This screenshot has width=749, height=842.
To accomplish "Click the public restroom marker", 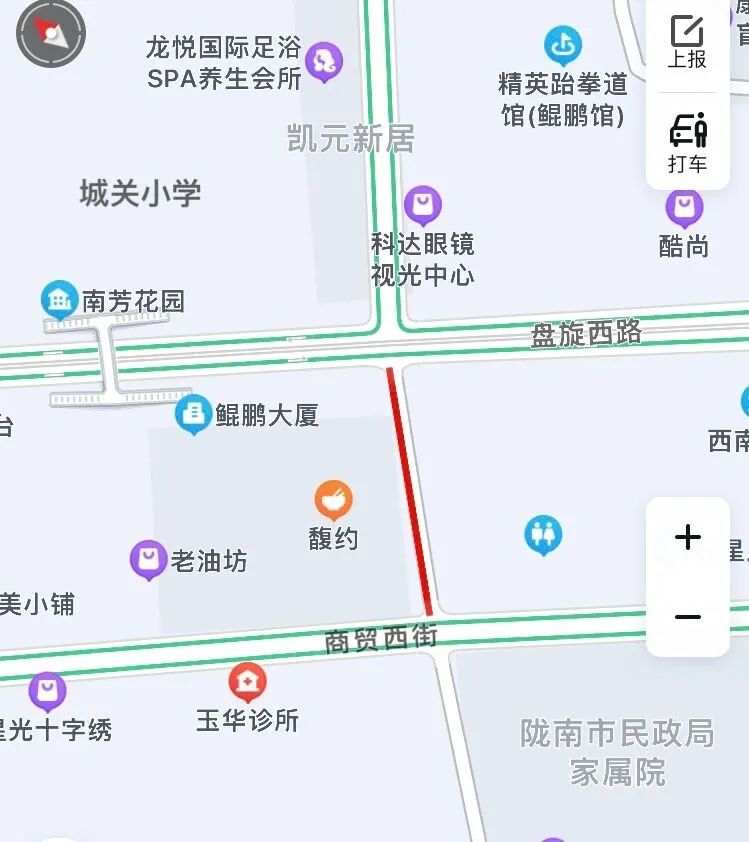I will tap(543, 533).
